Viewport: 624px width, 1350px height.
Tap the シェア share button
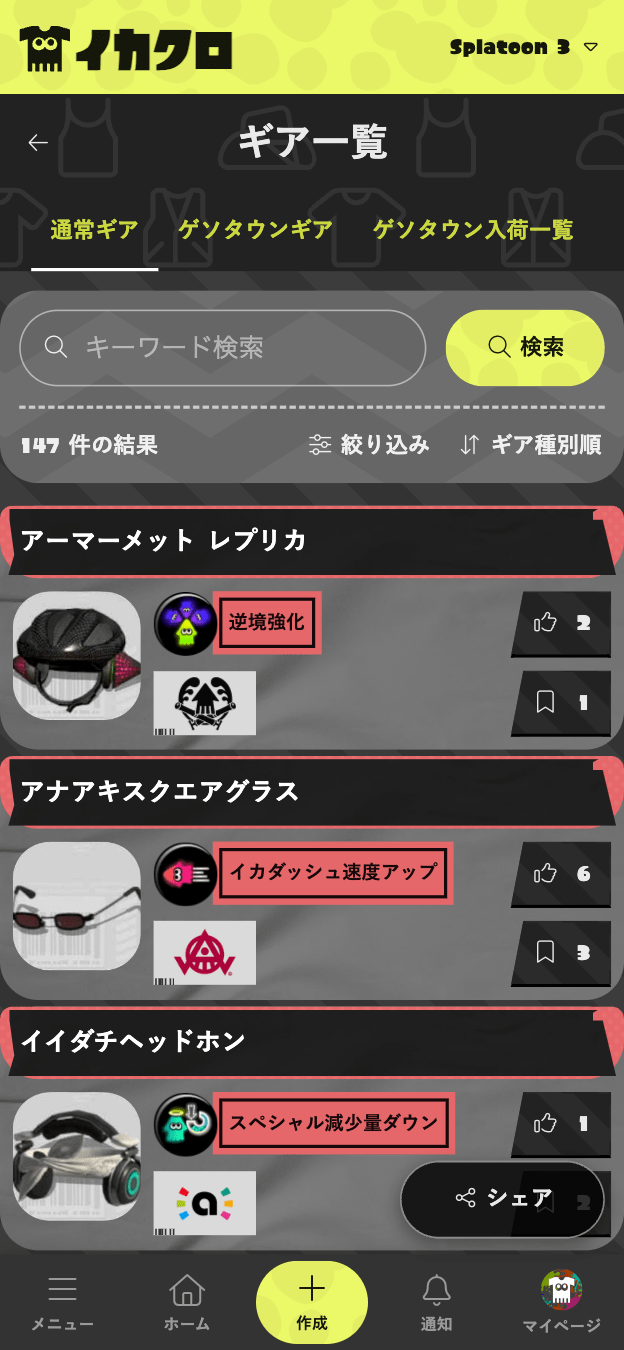pos(503,1198)
